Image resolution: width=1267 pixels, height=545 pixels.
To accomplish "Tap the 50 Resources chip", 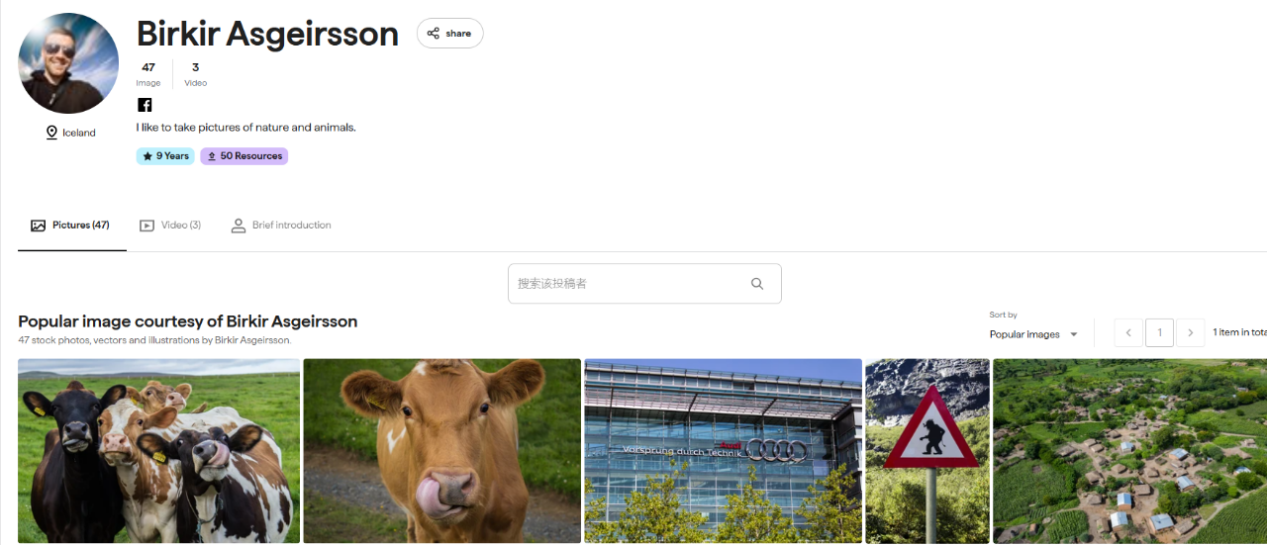I will click(x=244, y=156).
